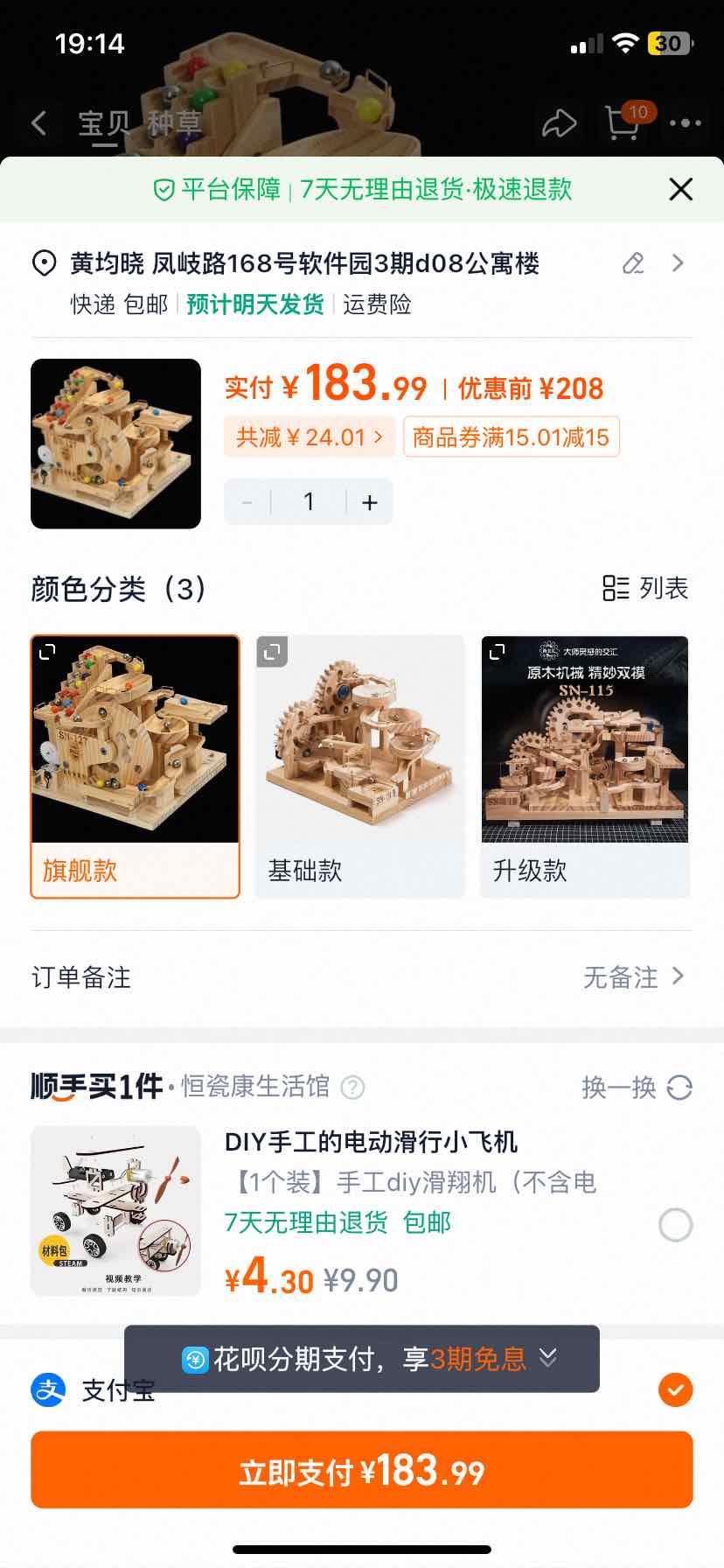The width and height of the screenshot is (724, 1568).
Task: Open the address selection chevron
Action: coord(678,263)
